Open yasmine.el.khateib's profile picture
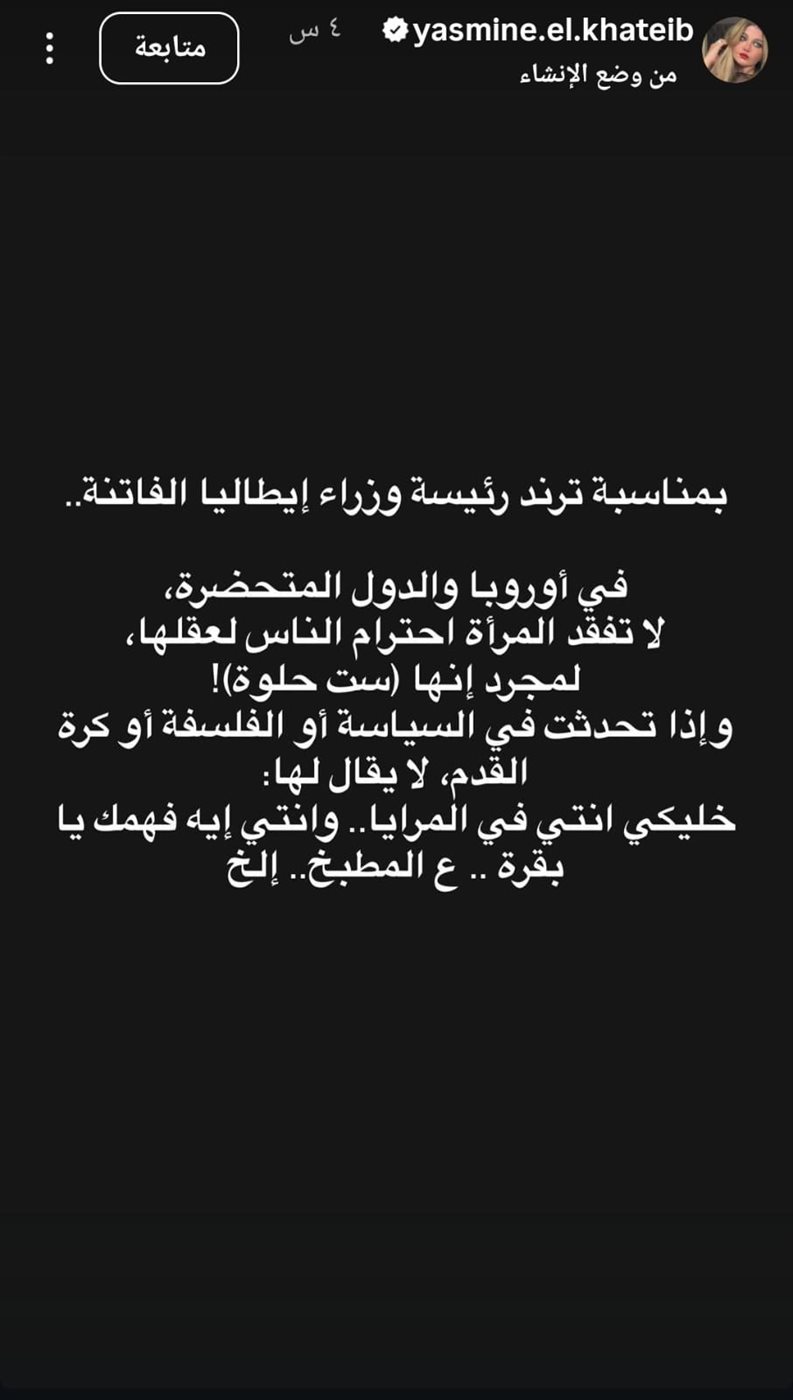 coord(735,50)
